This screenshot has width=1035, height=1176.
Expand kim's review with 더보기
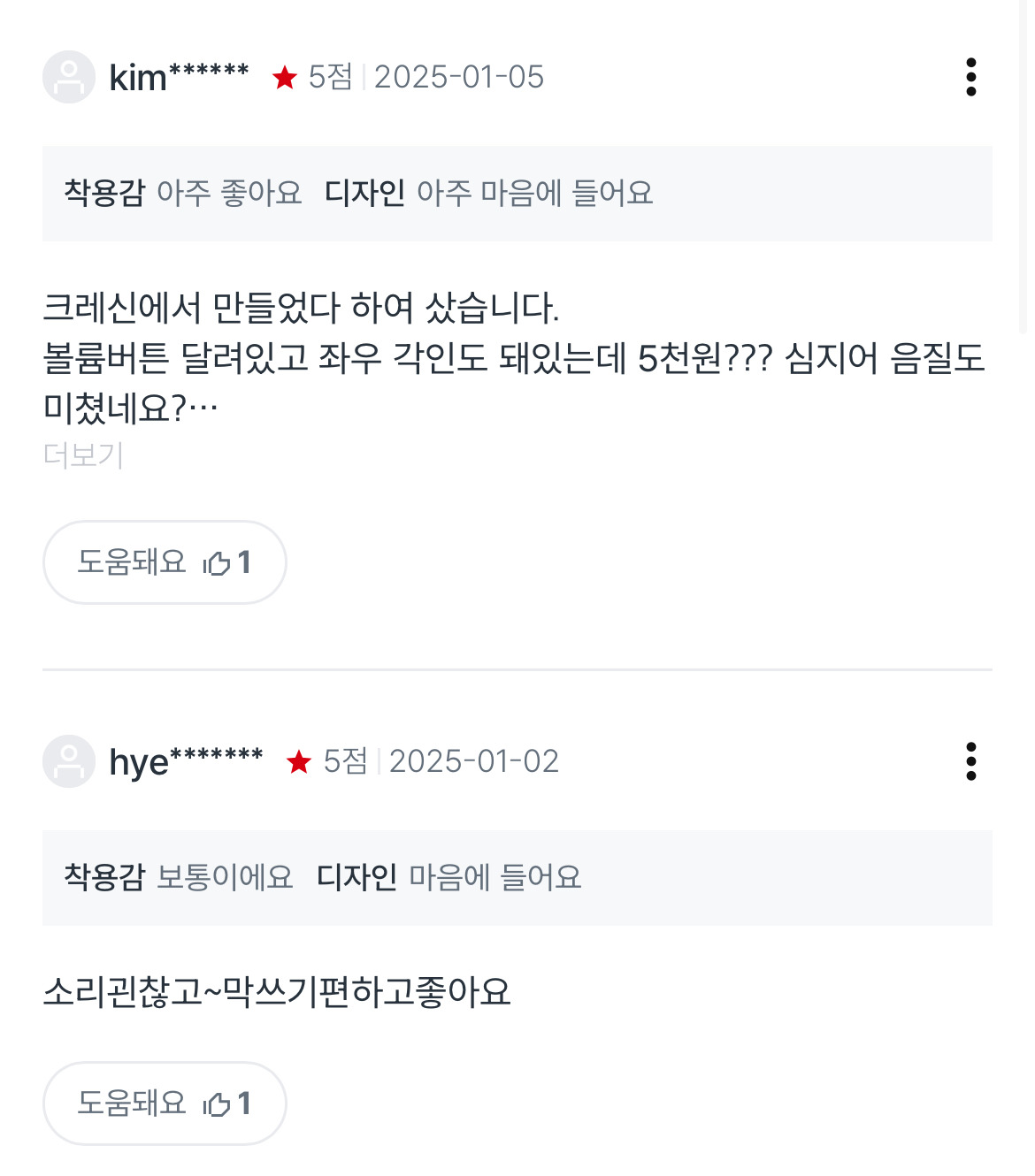pos(83,455)
